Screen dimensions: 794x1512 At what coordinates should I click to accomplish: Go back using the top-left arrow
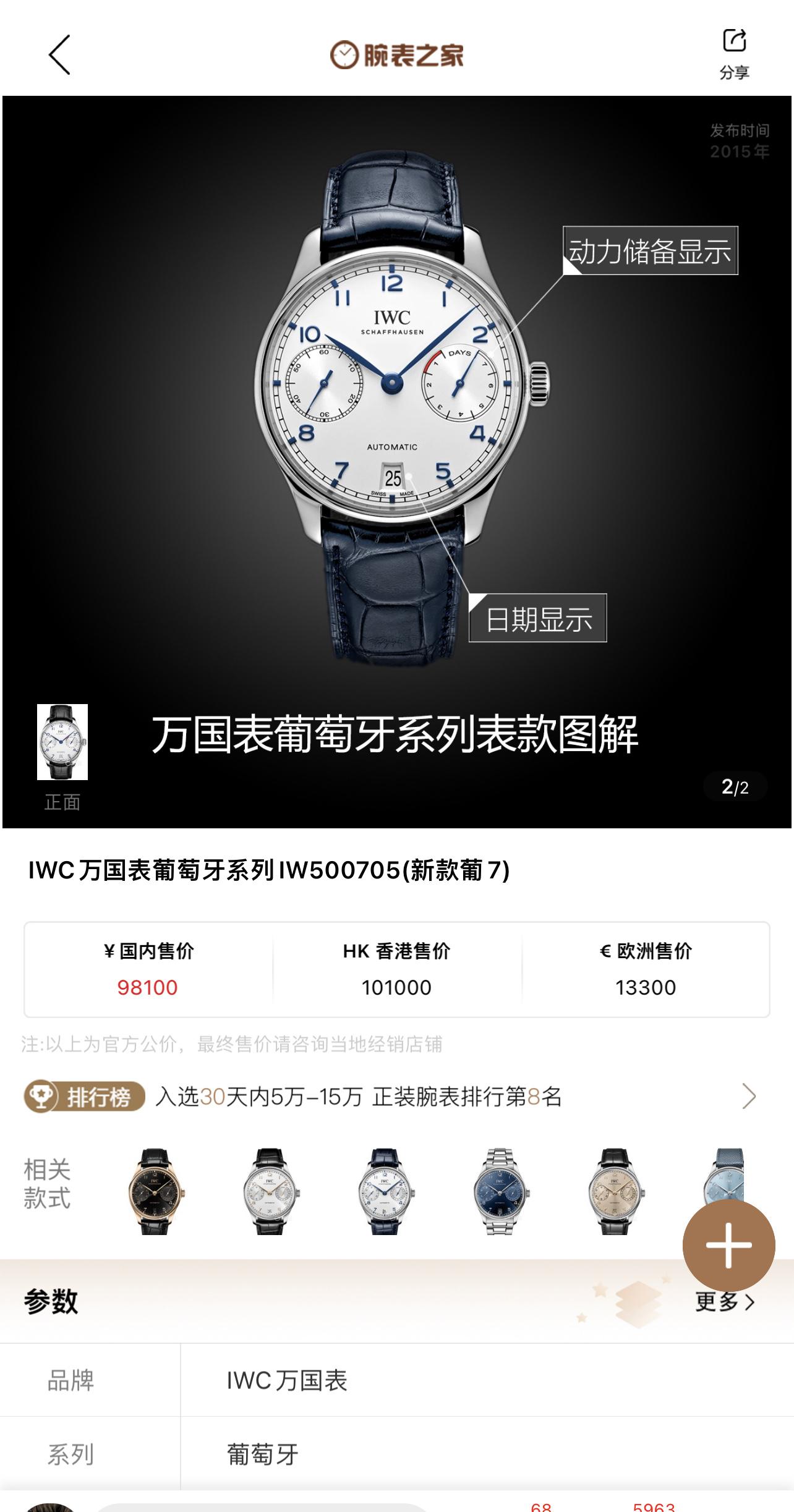point(59,55)
